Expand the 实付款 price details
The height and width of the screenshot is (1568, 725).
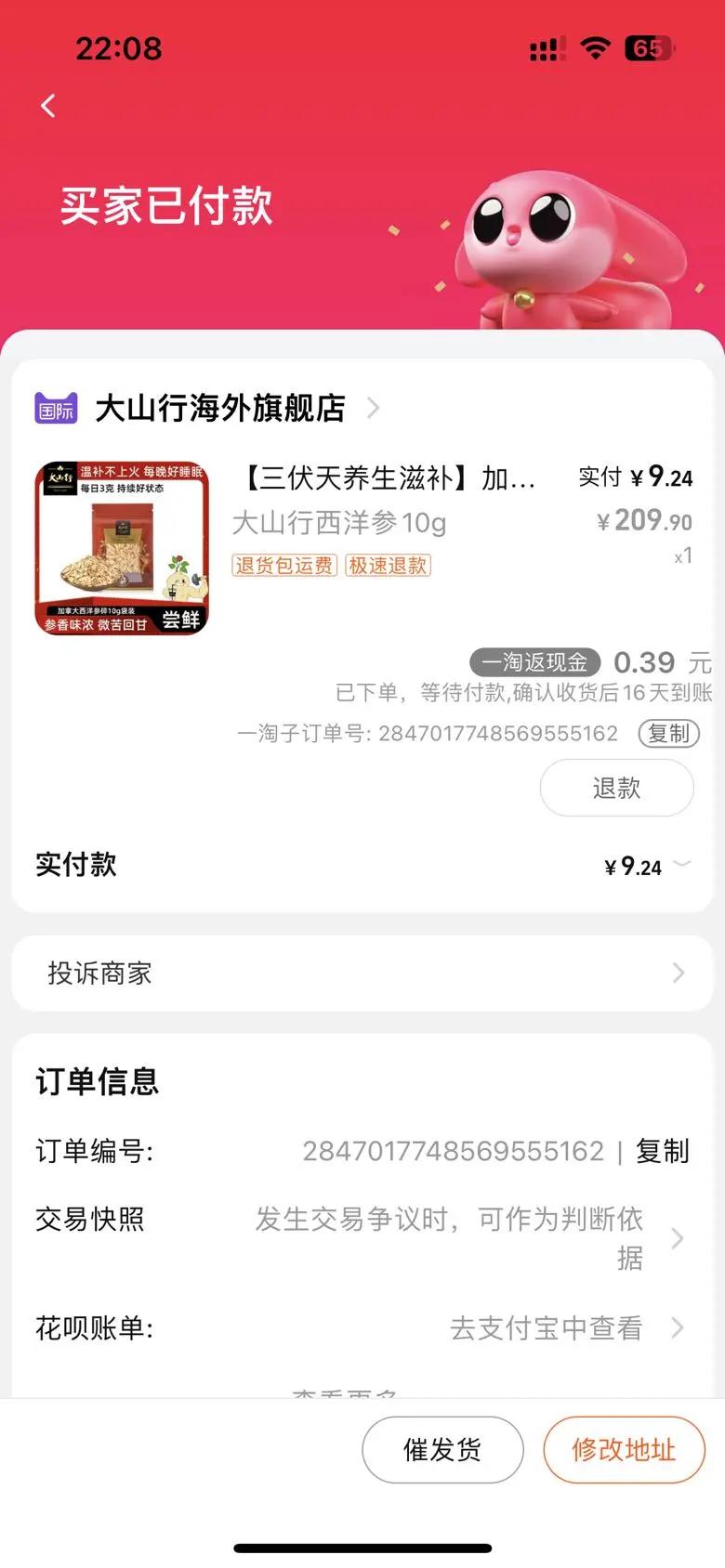[x=681, y=865]
